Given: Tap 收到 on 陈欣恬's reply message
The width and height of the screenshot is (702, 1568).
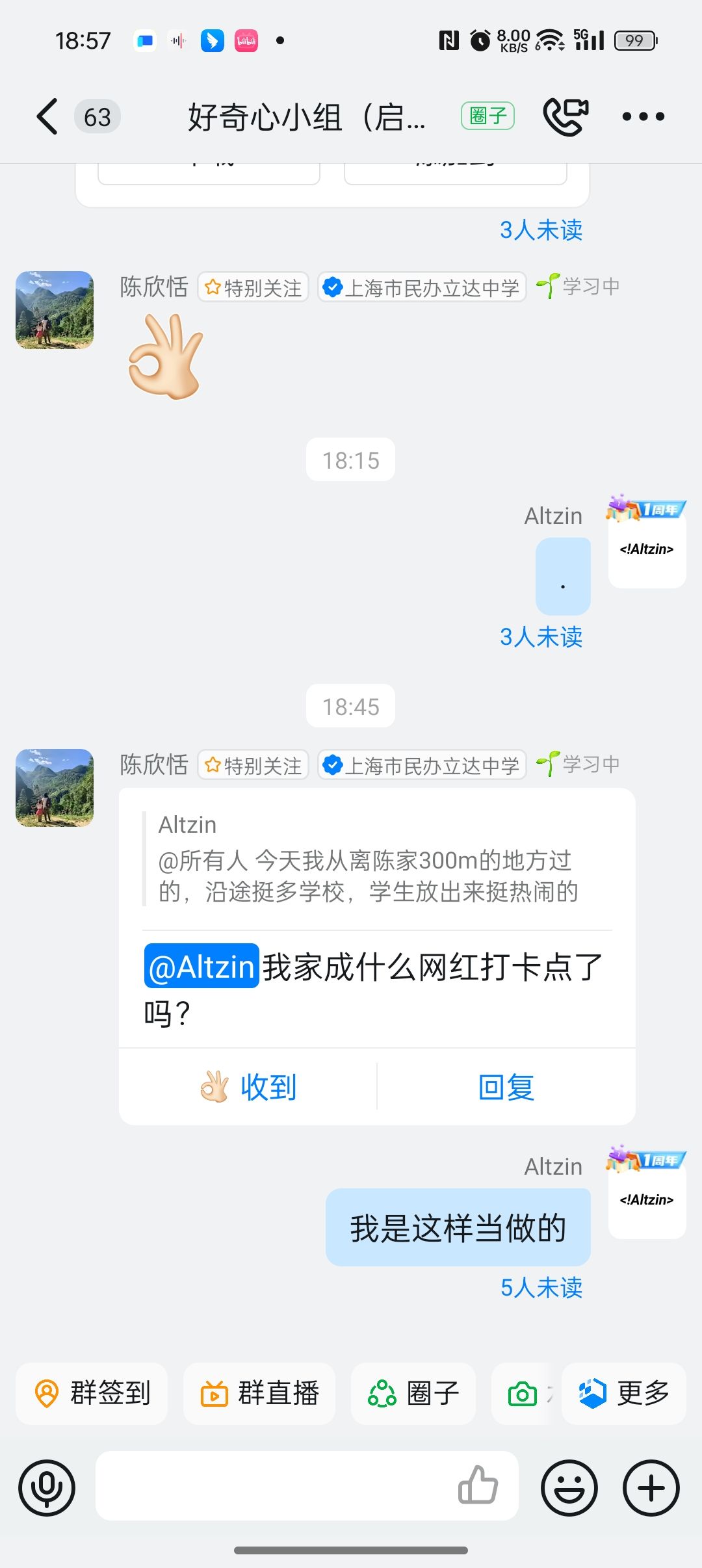Looking at the screenshot, I should coord(248,1087).
